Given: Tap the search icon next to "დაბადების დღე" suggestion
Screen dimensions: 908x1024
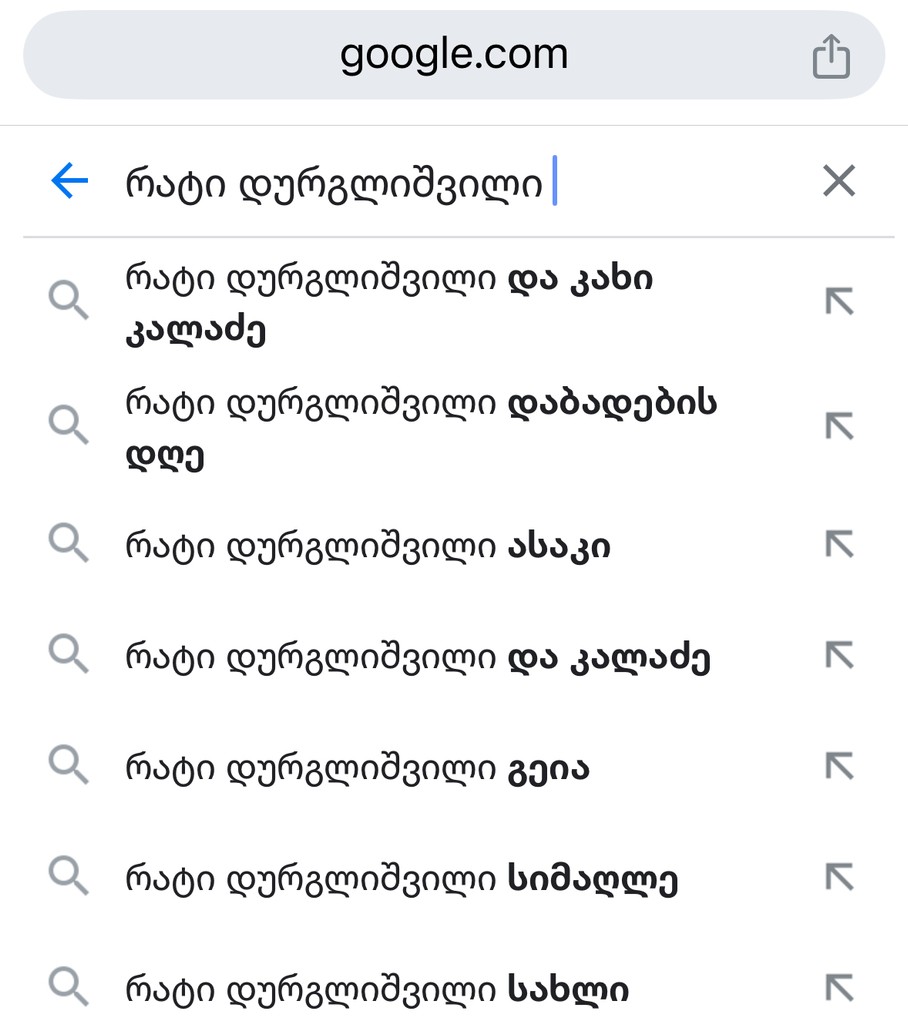Looking at the screenshot, I should click(x=68, y=424).
